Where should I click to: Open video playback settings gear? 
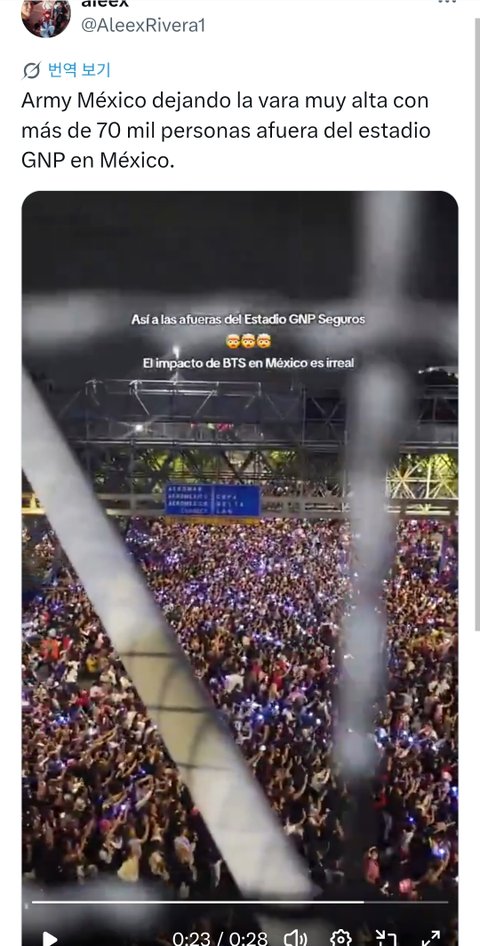point(341,937)
